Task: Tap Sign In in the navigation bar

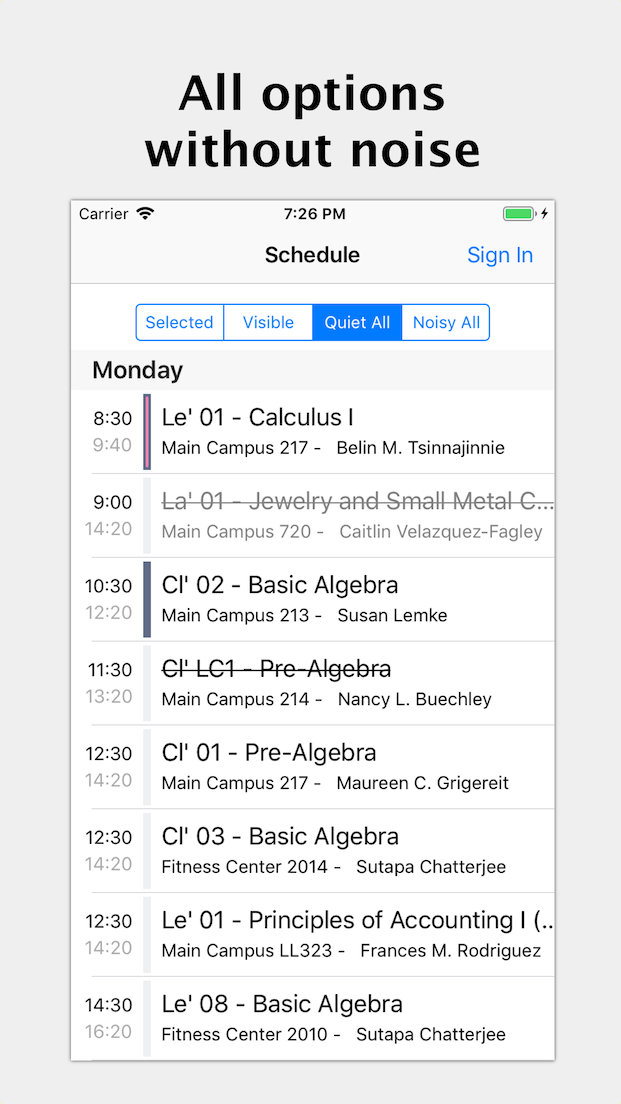Action: (500, 255)
